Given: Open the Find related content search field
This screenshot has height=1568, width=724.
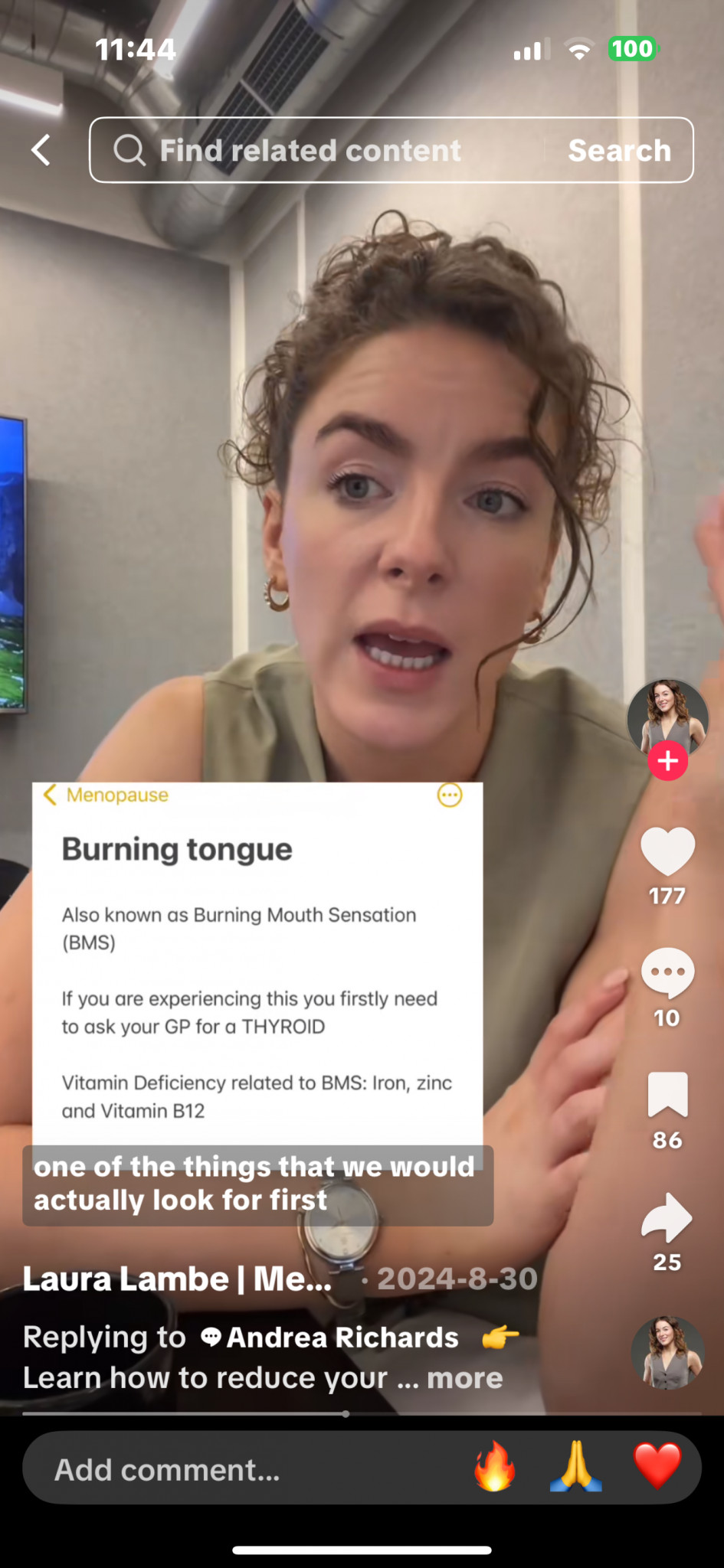Looking at the screenshot, I should [x=310, y=151].
